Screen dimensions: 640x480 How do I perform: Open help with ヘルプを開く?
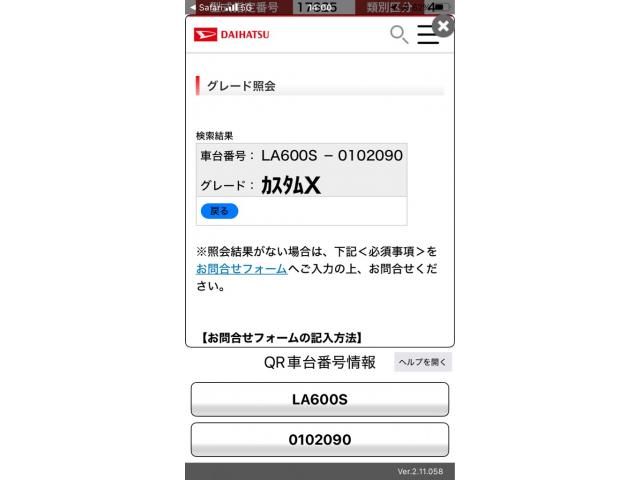pyautogui.click(x=423, y=362)
